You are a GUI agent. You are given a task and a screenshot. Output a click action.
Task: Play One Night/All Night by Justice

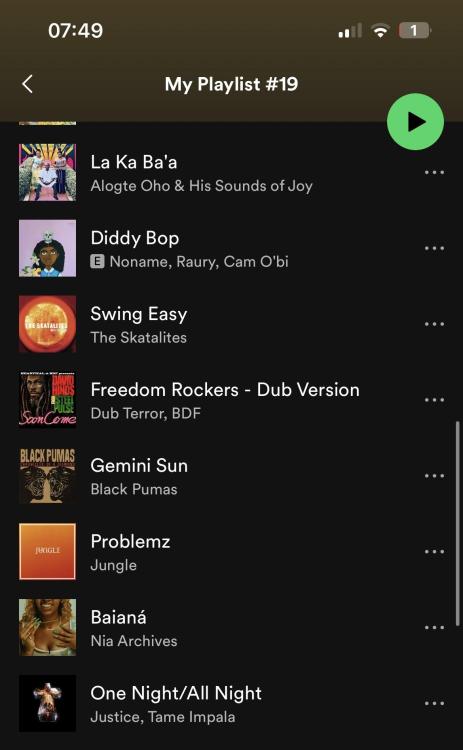click(x=208, y=704)
